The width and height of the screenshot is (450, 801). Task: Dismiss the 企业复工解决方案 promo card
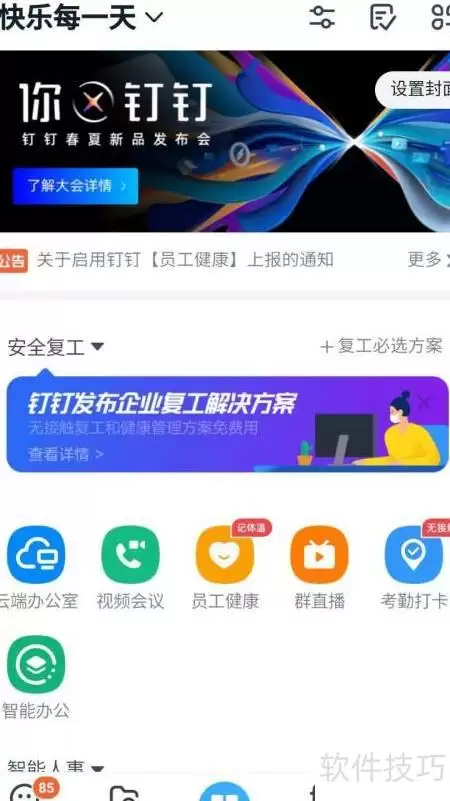point(423,404)
